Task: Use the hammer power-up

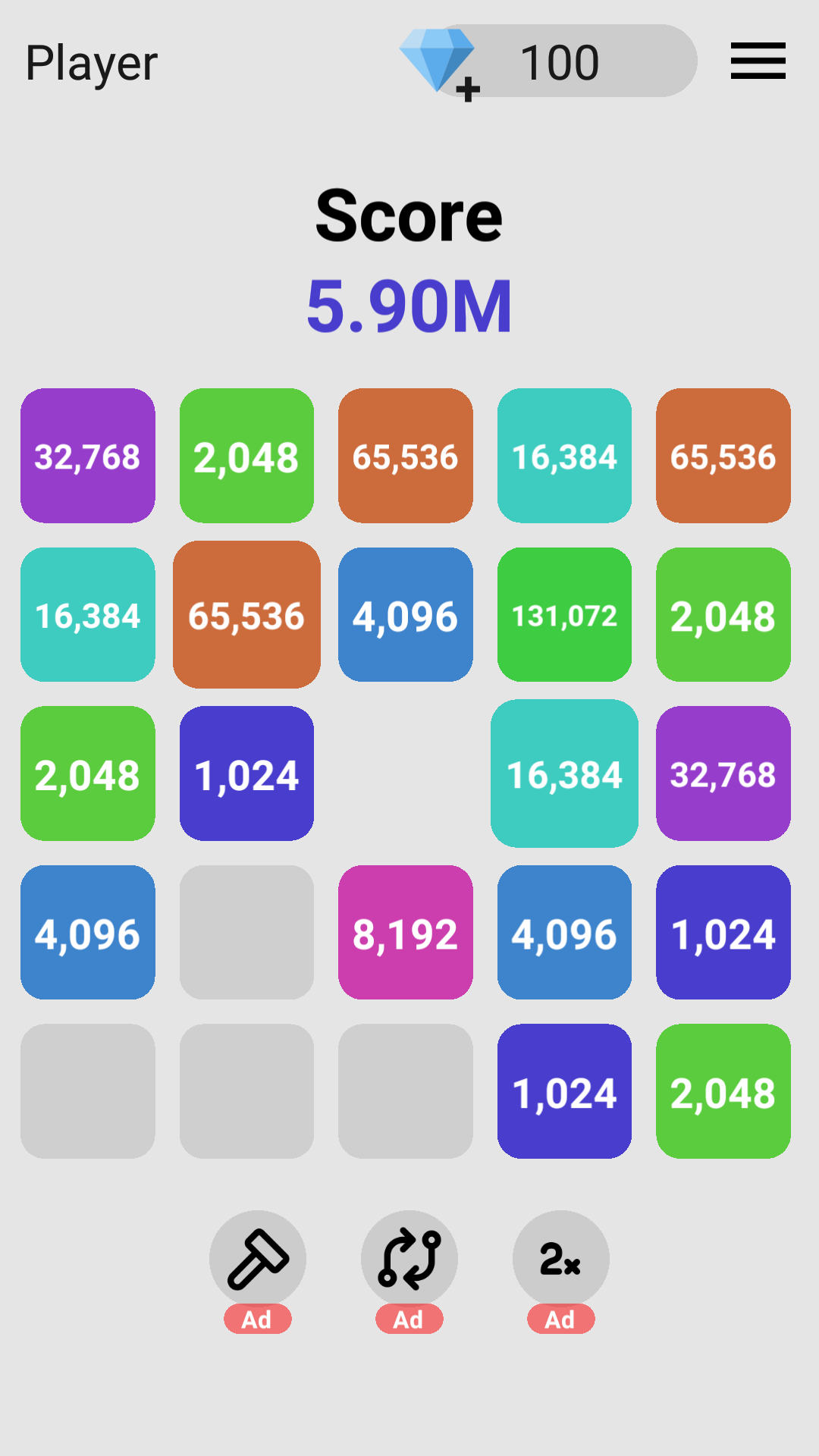Action: (258, 1260)
